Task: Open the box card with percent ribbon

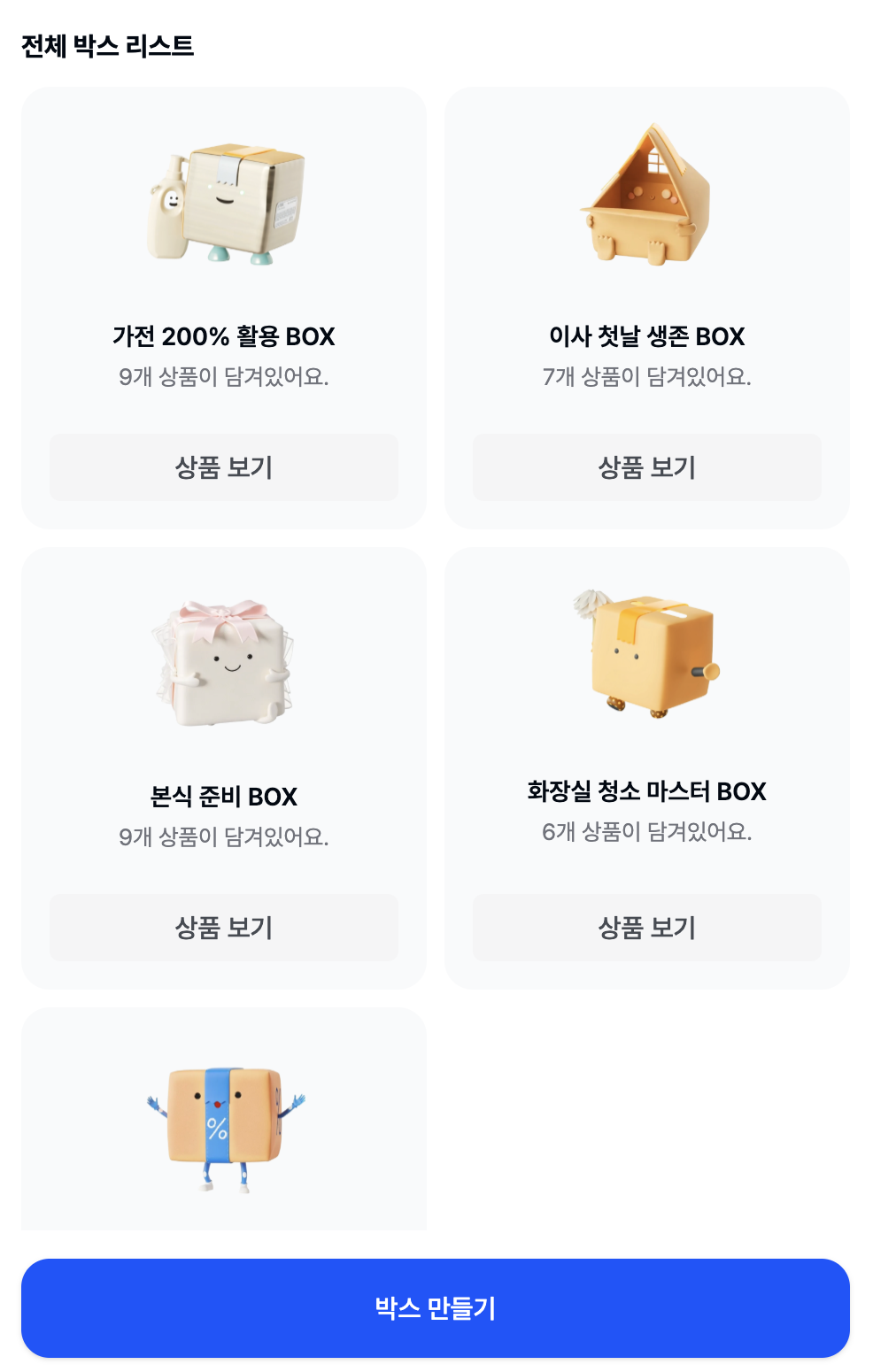Action: click(x=223, y=1124)
